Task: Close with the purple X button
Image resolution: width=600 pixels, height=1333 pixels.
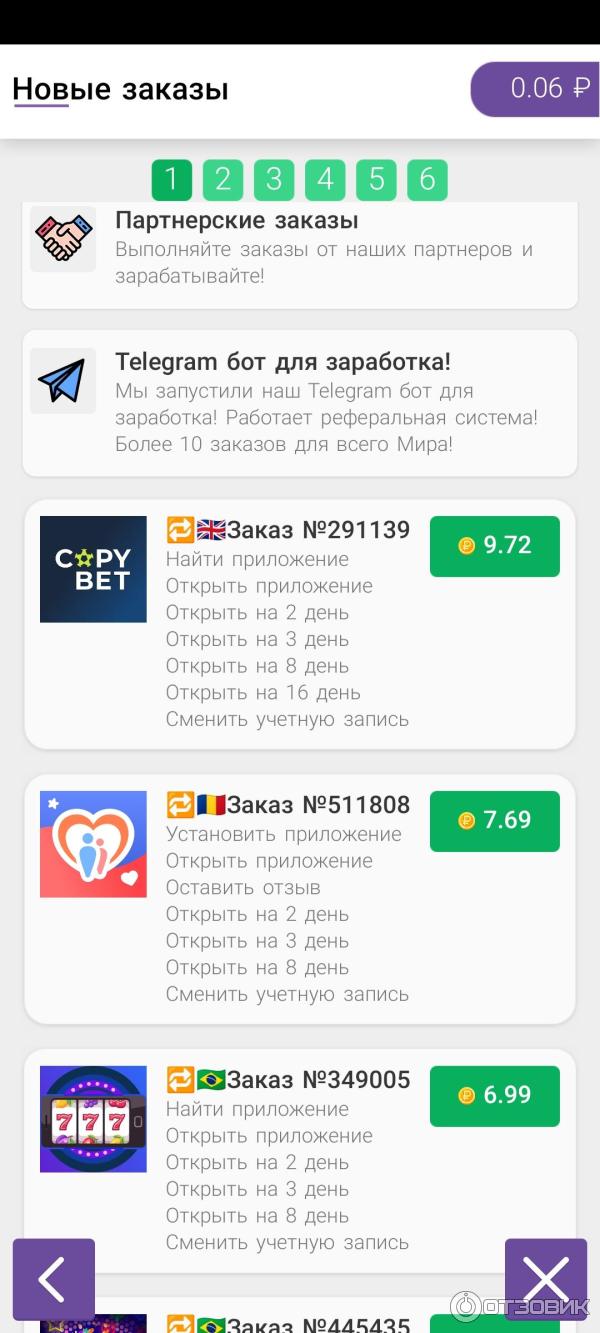Action: coord(545,1279)
